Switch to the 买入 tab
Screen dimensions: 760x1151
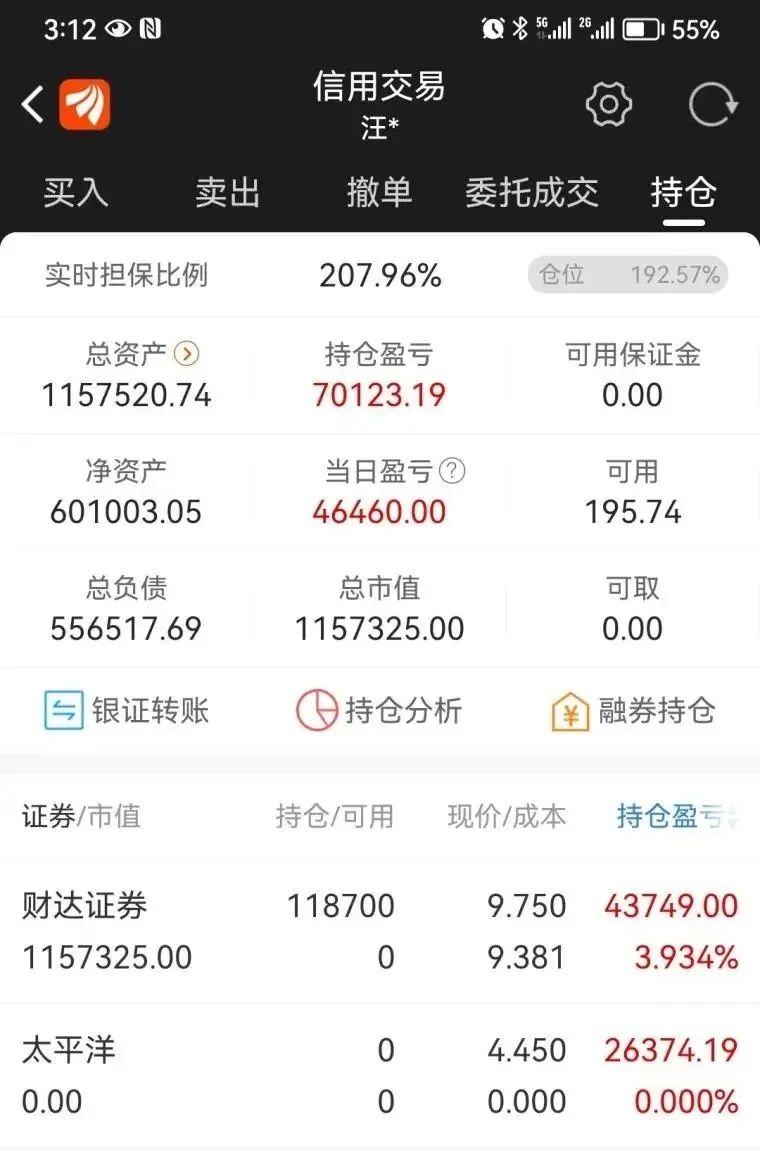(76, 192)
